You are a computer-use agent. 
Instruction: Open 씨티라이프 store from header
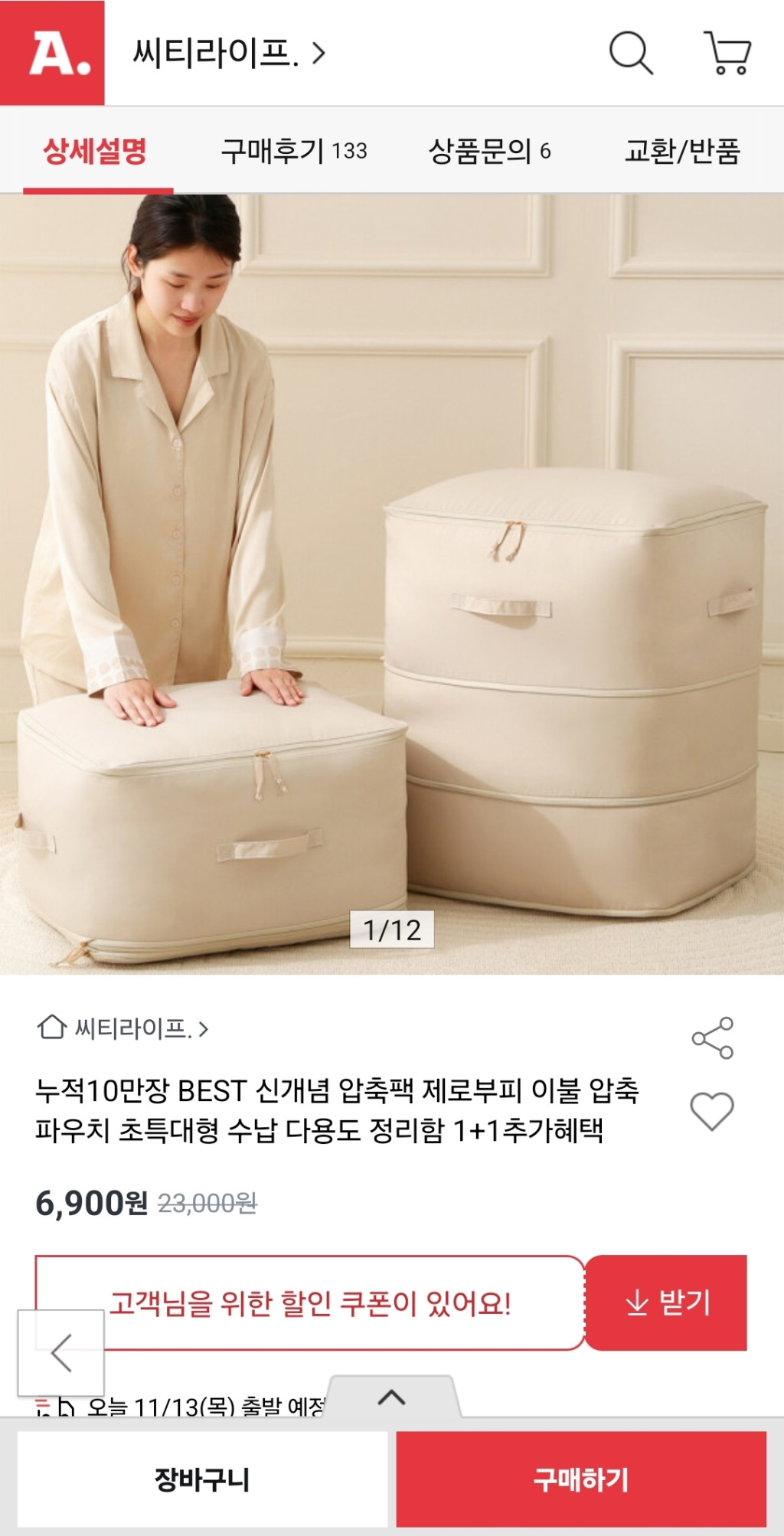228,53
